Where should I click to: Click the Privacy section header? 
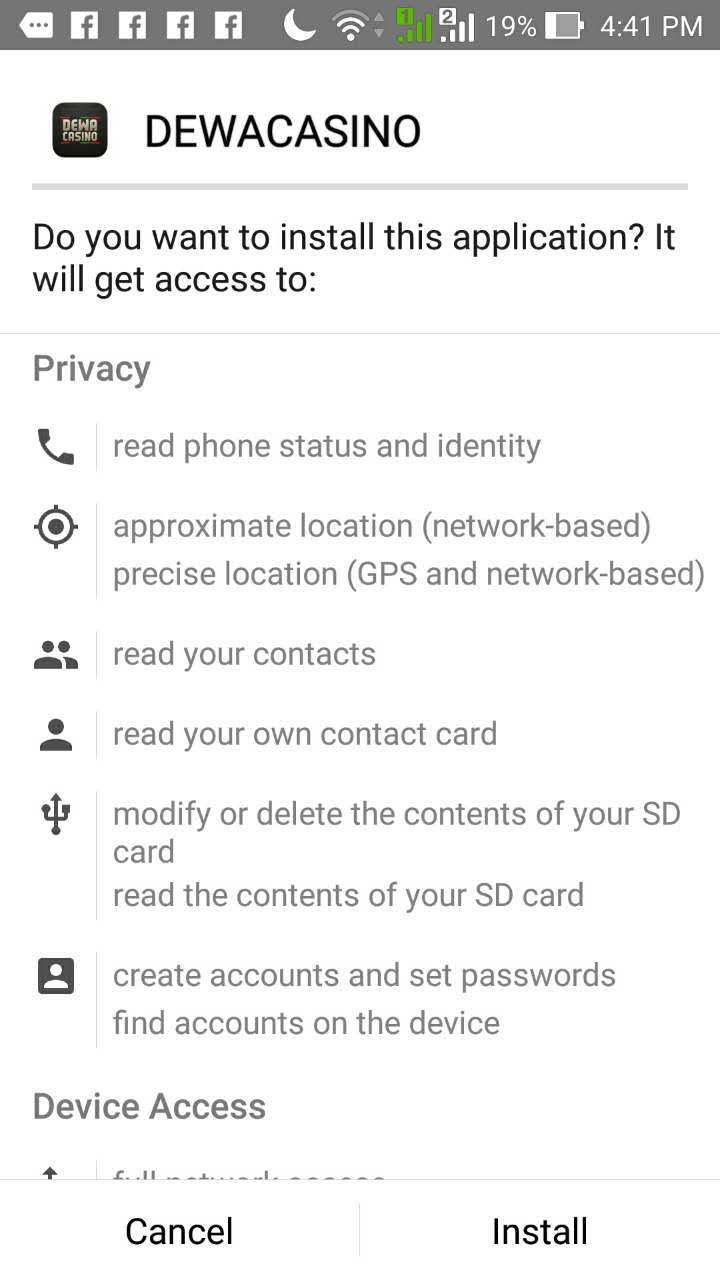click(x=91, y=369)
